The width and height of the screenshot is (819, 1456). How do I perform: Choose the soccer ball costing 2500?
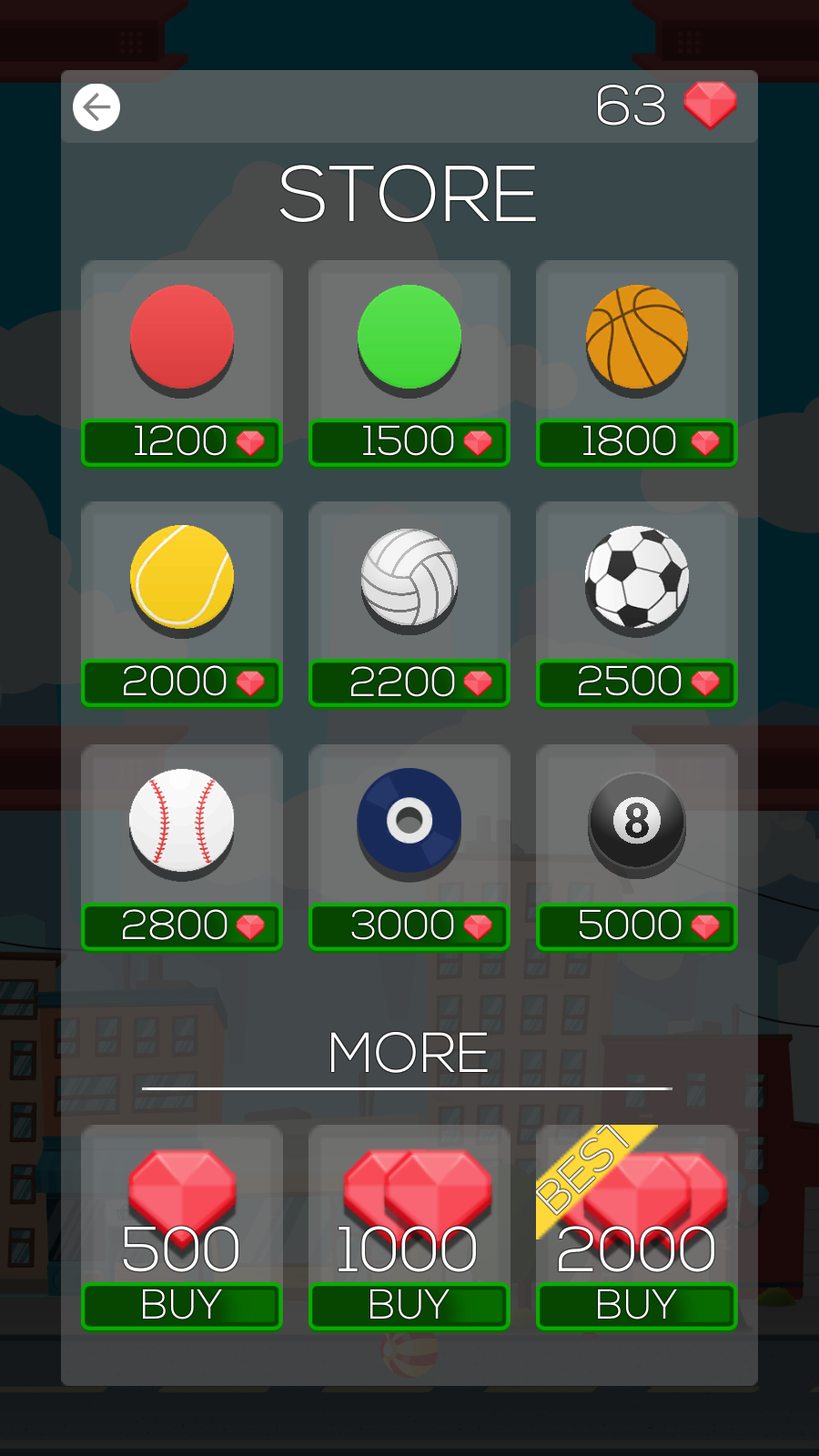(x=637, y=682)
